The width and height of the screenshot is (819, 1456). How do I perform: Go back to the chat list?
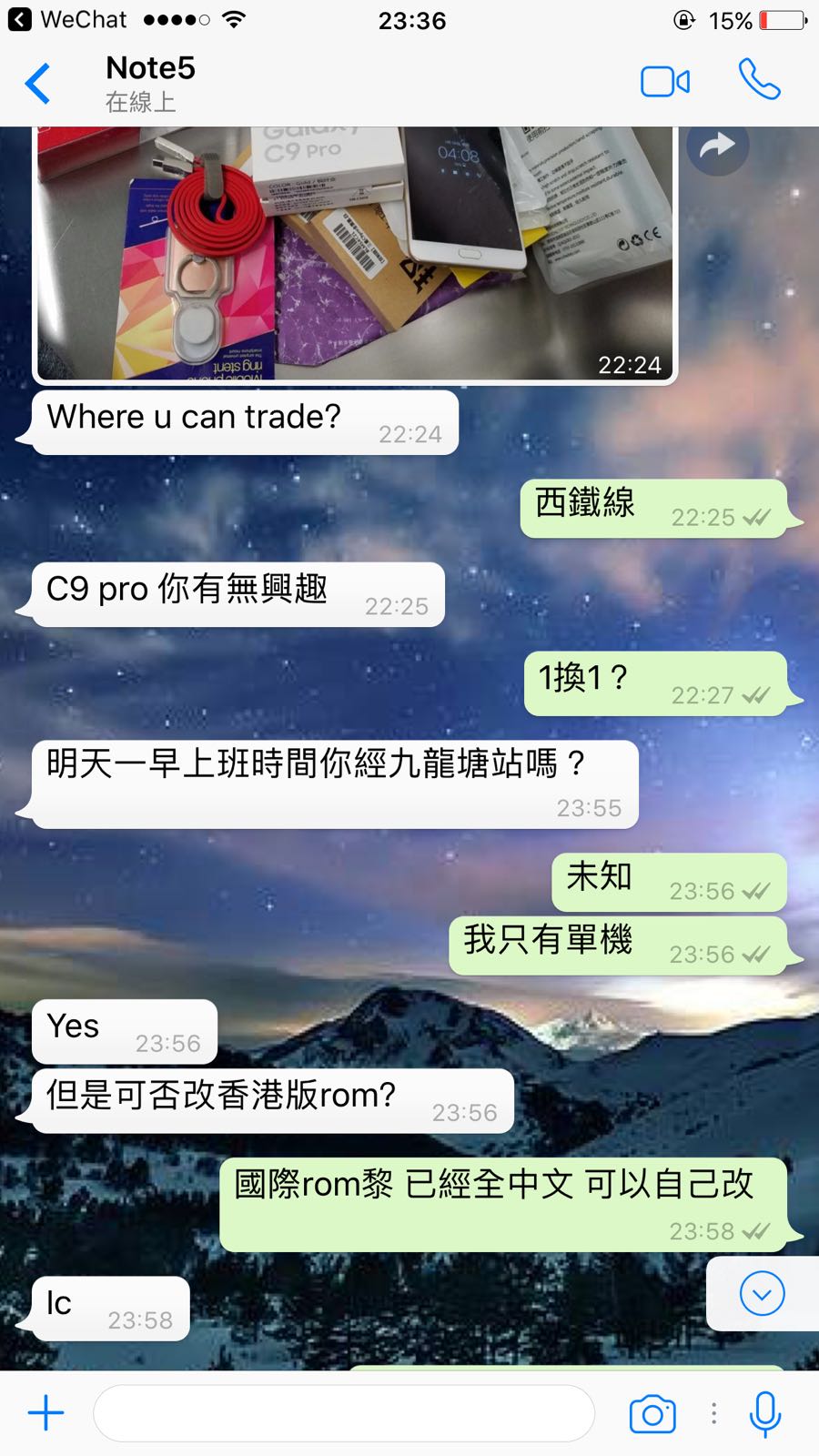(x=38, y=84)
